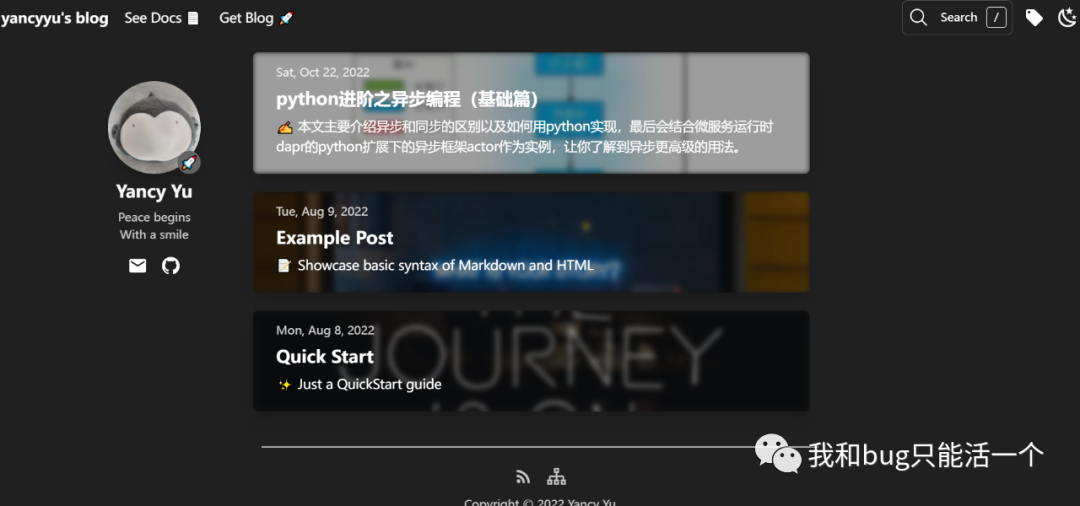
Task: Tap the email icon under Yancy Yu
Action: [x=138, y=266]
